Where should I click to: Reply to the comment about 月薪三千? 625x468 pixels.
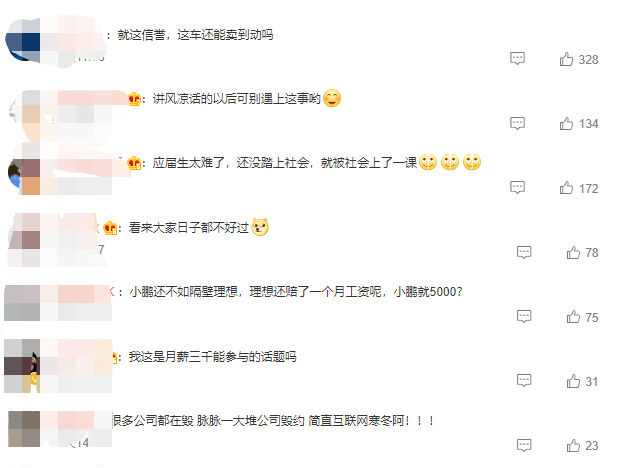pyautogui.click(x=523, y=381)
